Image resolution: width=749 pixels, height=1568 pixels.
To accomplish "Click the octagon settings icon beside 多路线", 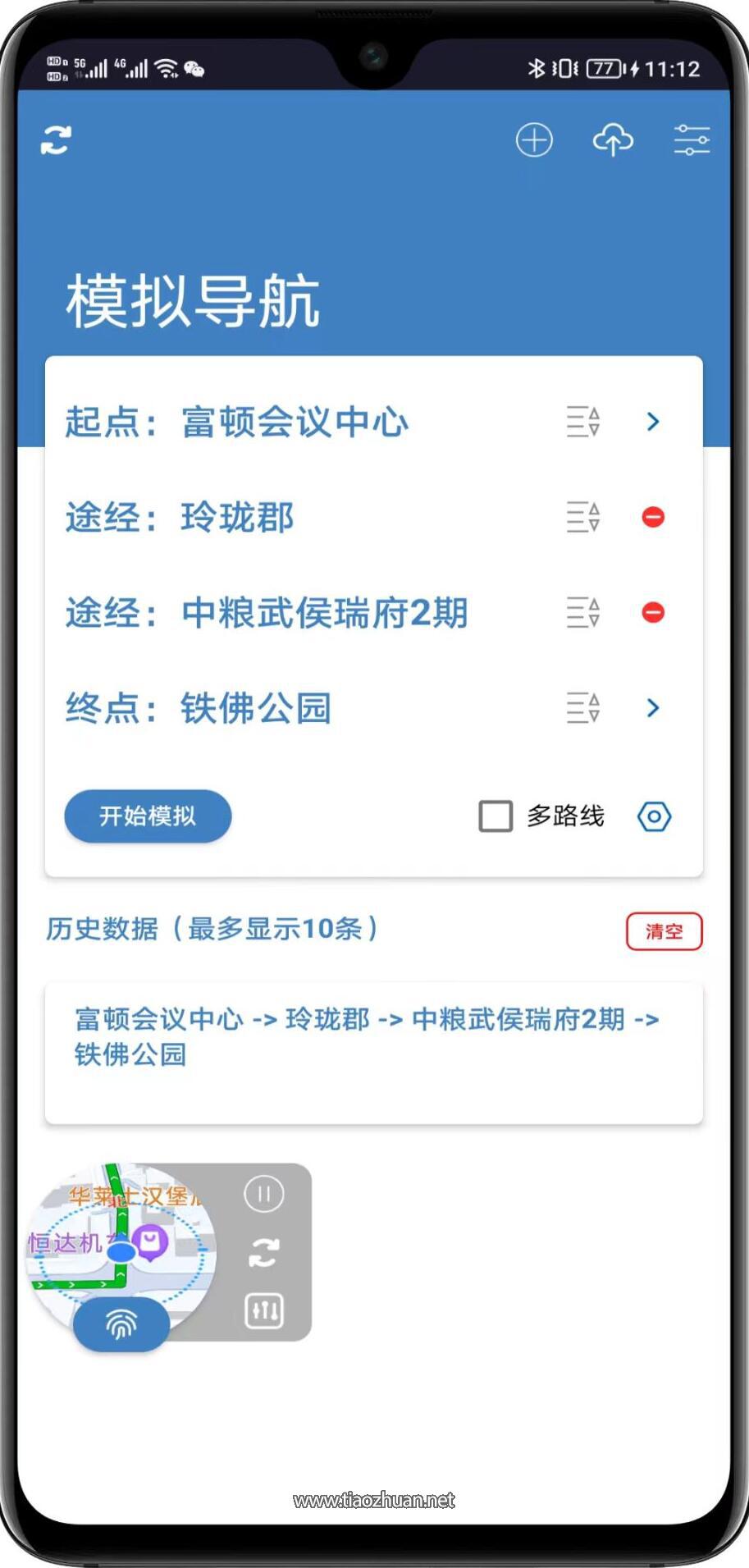I will click(654, 816).
